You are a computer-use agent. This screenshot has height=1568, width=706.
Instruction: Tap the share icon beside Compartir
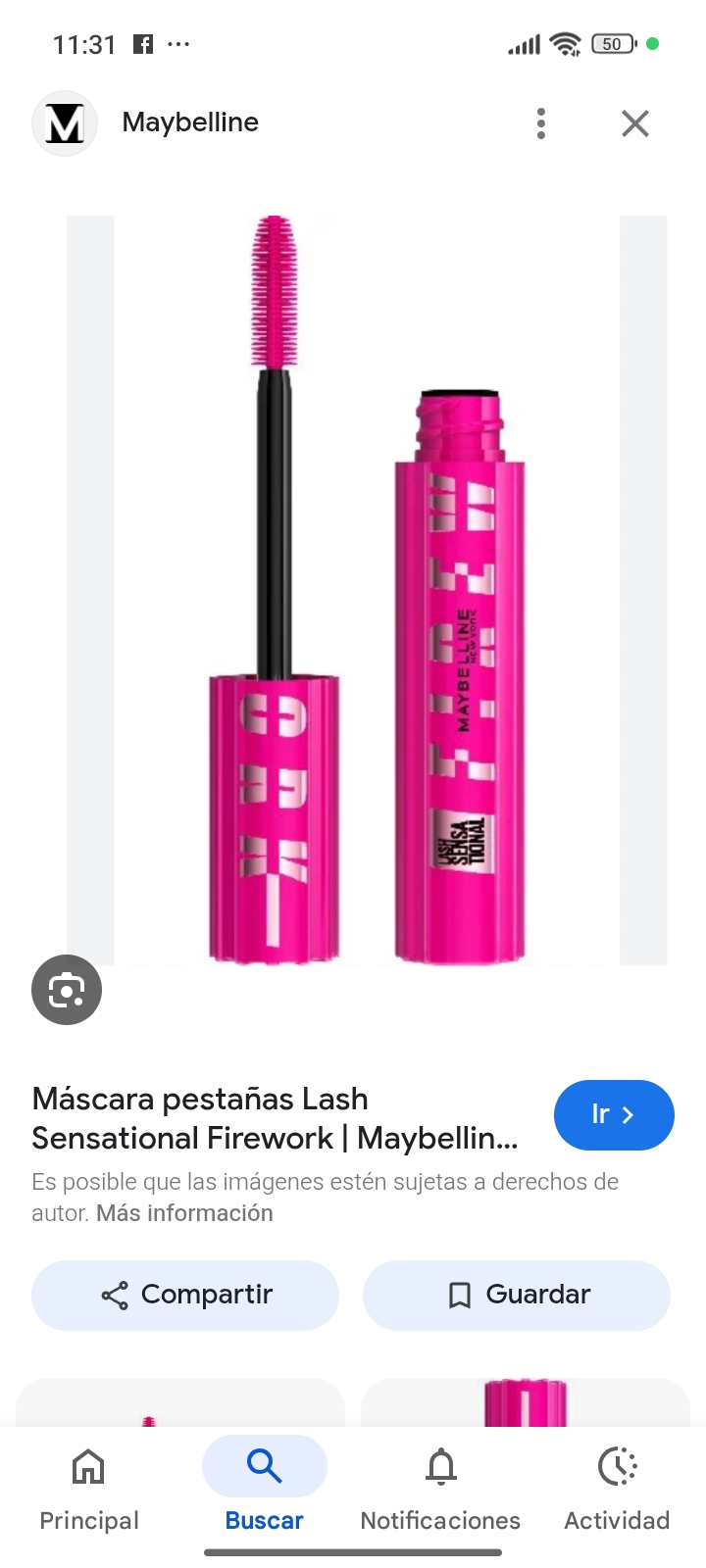pos(116,1295)
